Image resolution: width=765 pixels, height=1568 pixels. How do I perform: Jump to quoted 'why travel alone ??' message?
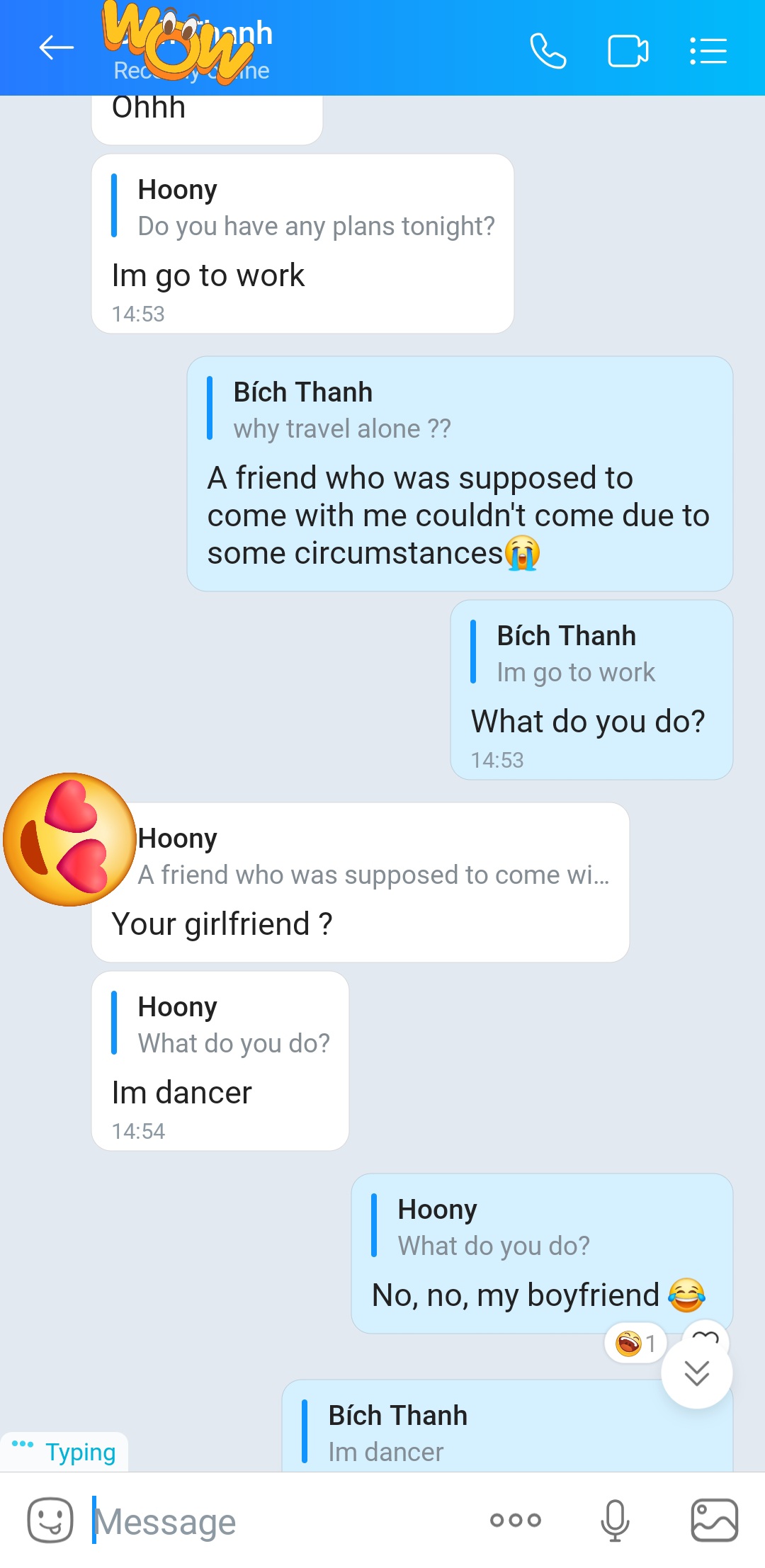[x=341, y=411]
